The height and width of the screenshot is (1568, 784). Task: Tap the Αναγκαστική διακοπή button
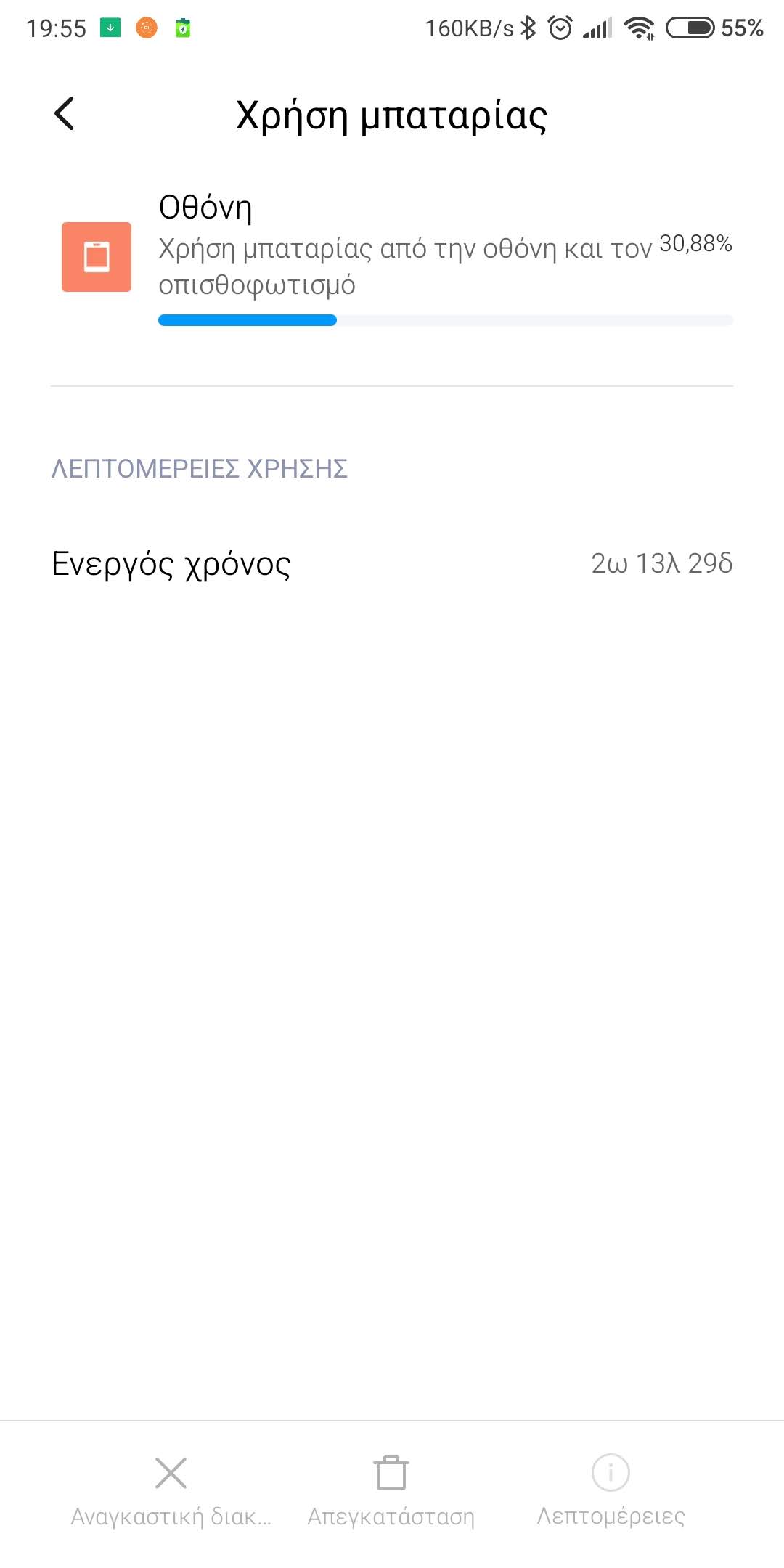pyautogui.click(x=171, y=1492)
